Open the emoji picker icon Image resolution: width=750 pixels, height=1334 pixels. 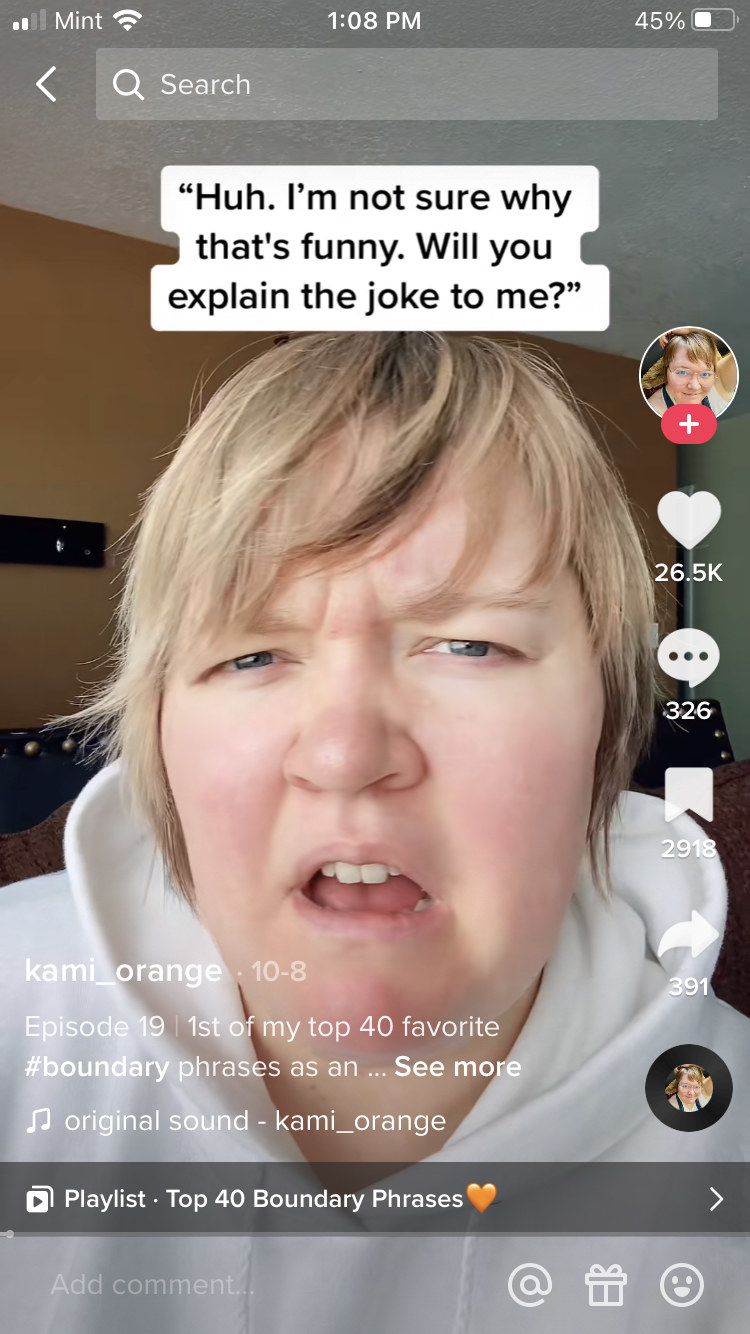click(682, 1285)
